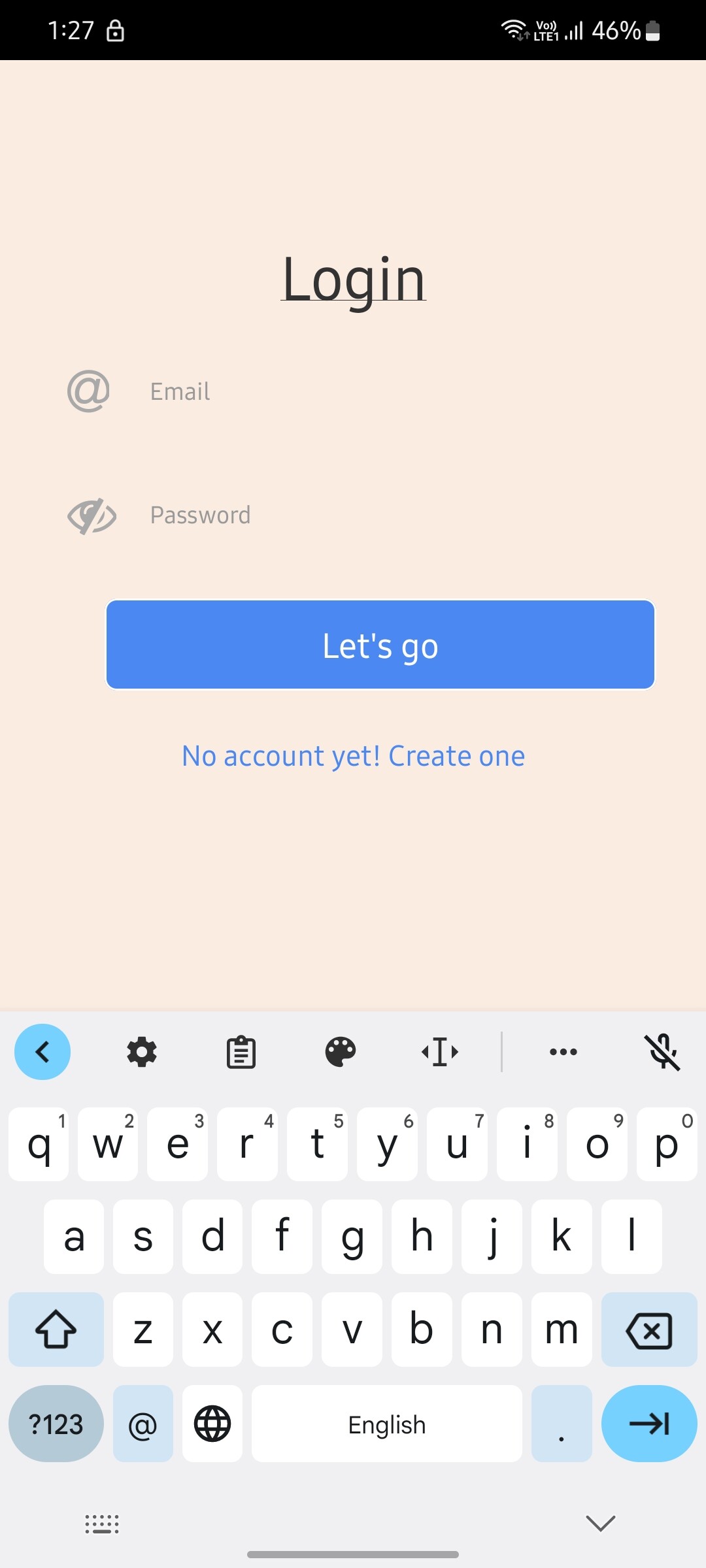Hide the keyboard with down chevron
The width and height of the screenshot is (706, 1568).
click(x=601, y=1523)
